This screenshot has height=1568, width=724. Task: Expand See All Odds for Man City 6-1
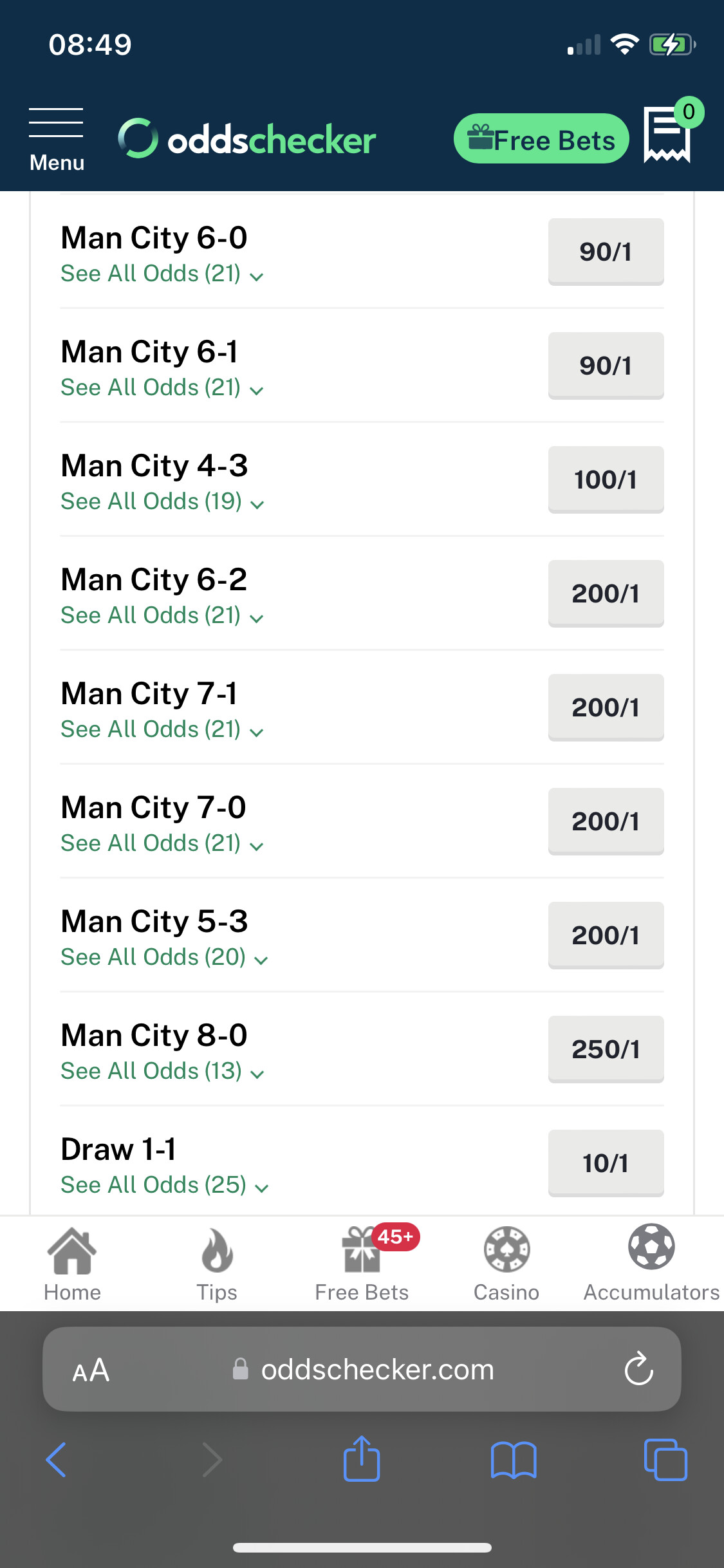point(162,388)
